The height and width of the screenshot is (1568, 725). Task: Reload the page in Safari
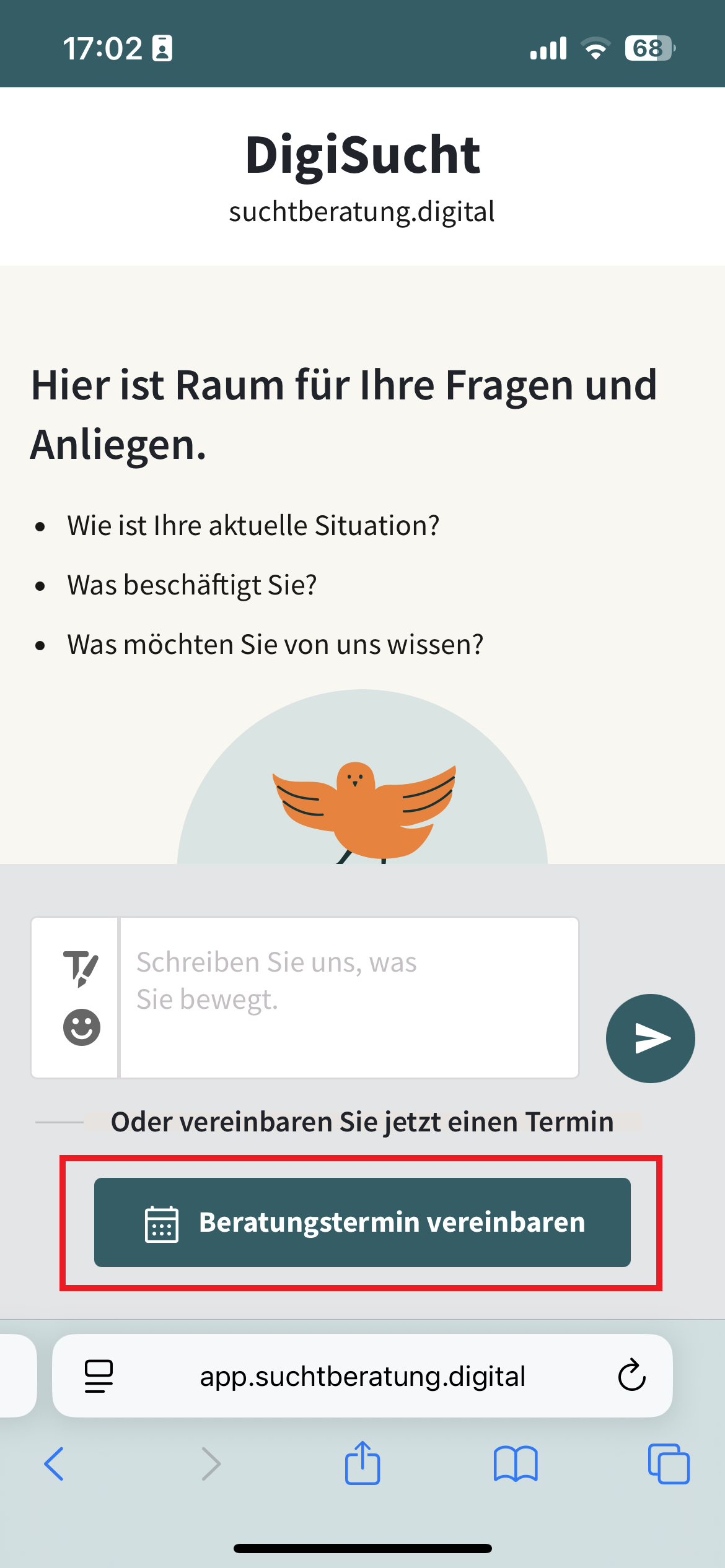click(x=631, y=1376)
